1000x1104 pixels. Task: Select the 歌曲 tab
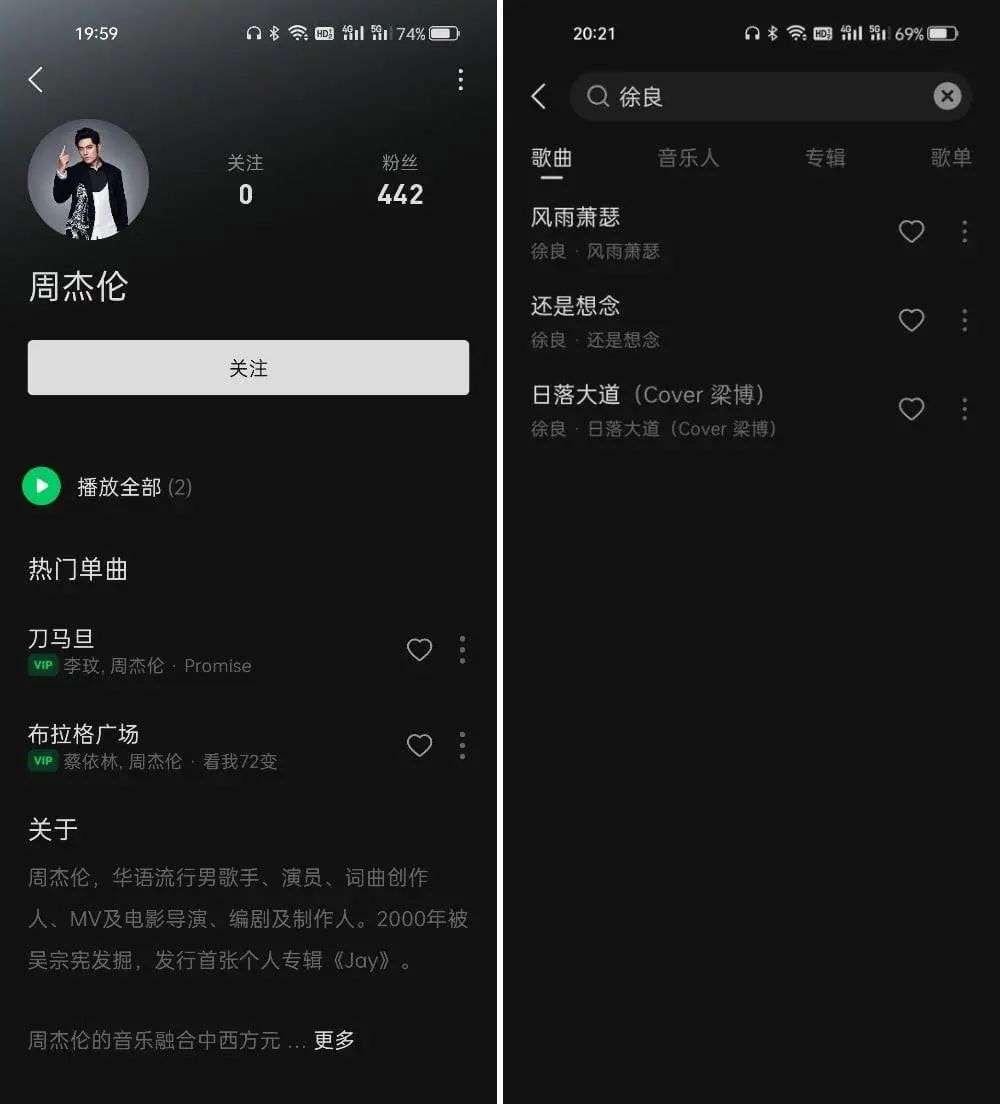551,158
